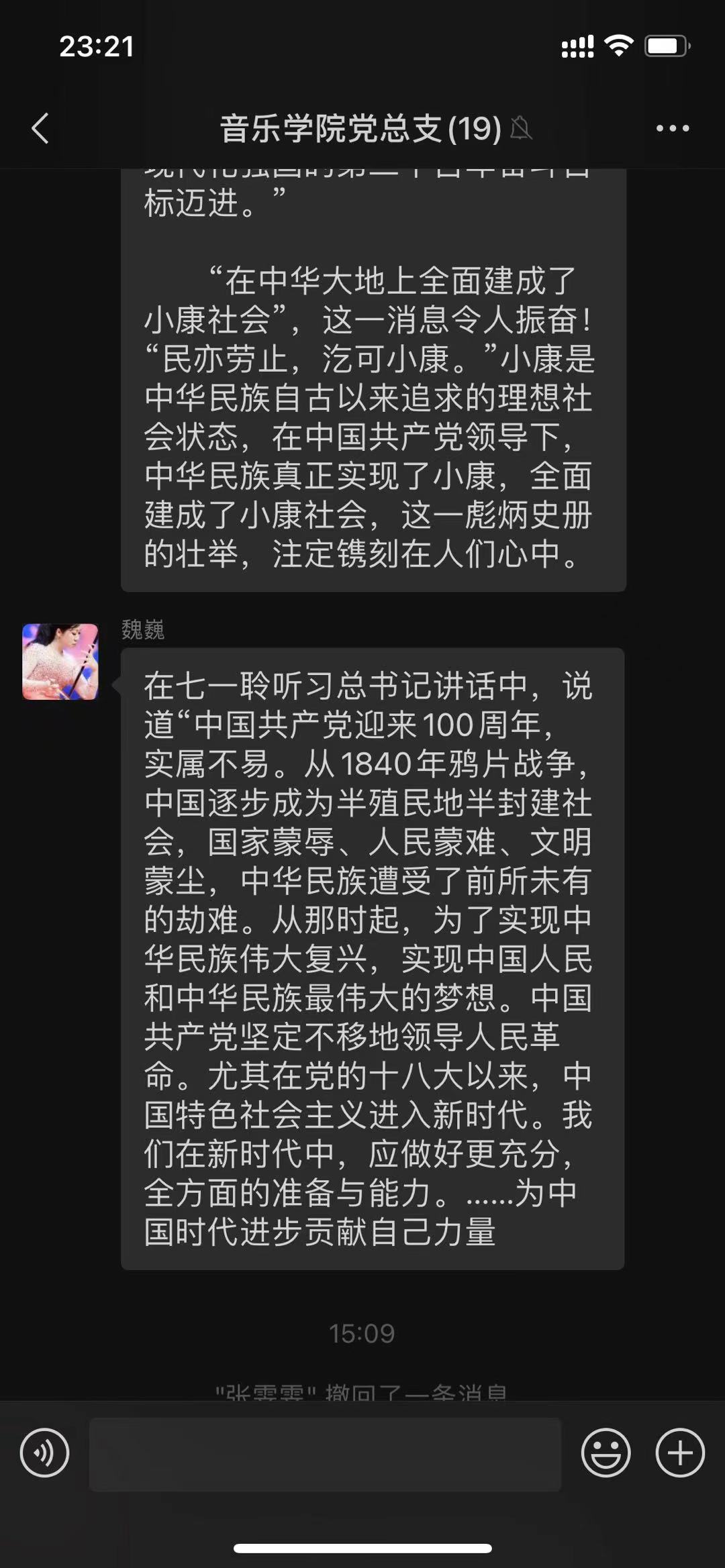
Task: Open the emoji sticker panel
Action: pos(606,1453)
